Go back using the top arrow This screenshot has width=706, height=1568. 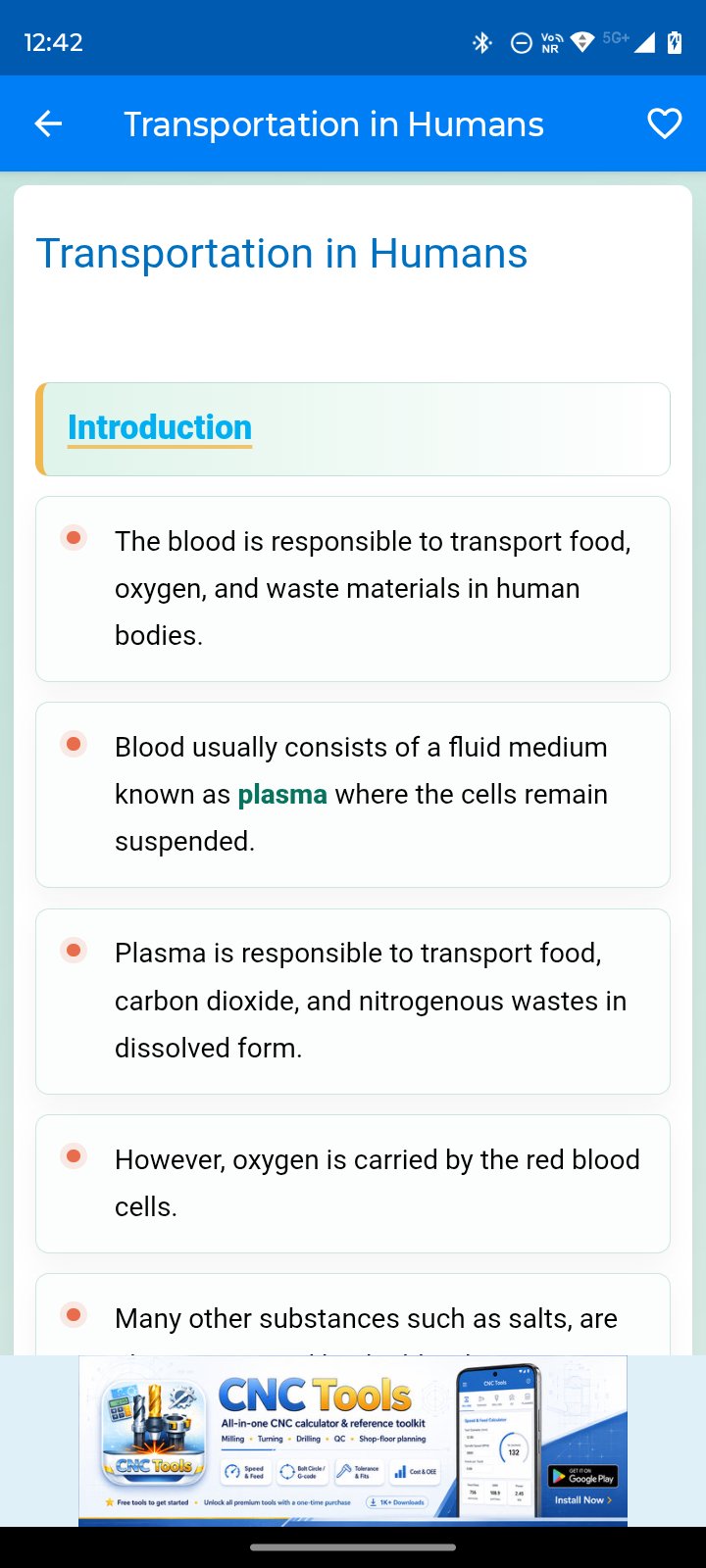pyautogui.click(x=48, y=123)
